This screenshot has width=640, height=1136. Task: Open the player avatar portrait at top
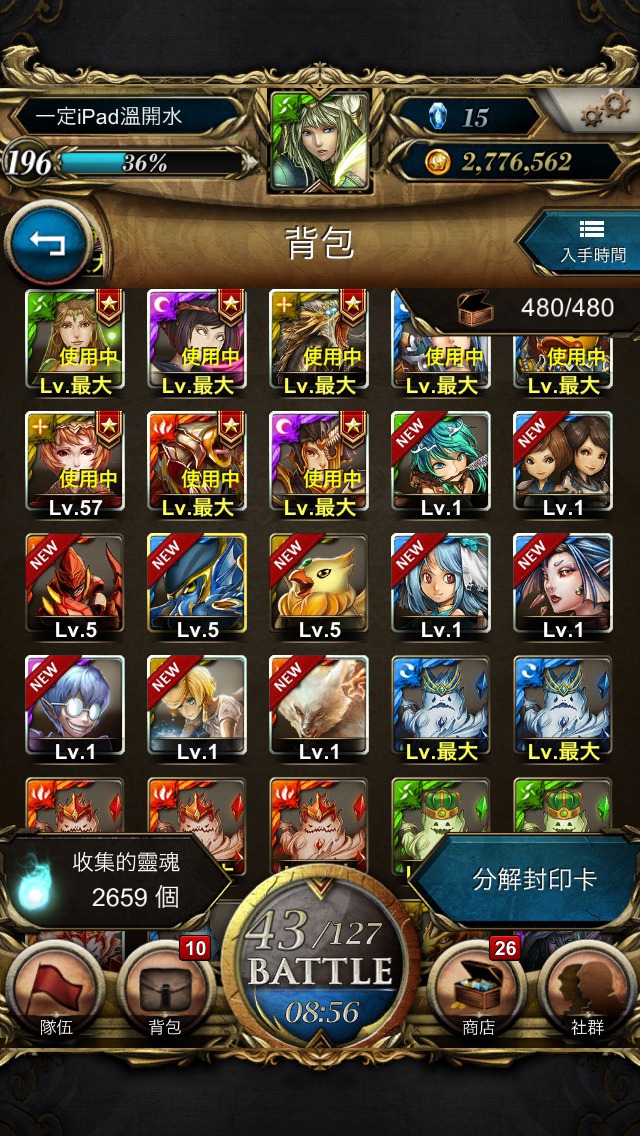320,142
